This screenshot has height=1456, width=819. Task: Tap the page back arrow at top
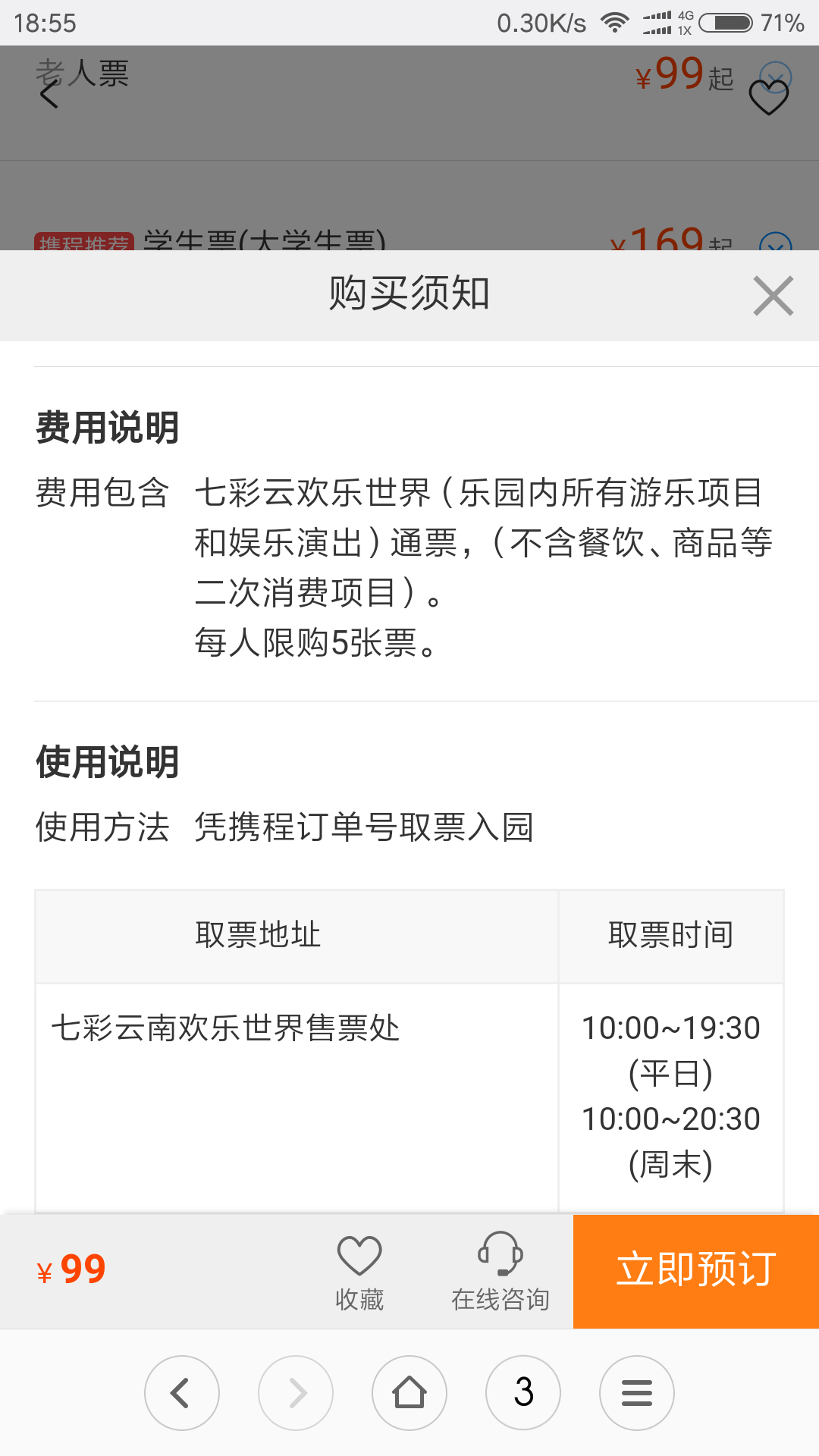[x=49, y=95]
